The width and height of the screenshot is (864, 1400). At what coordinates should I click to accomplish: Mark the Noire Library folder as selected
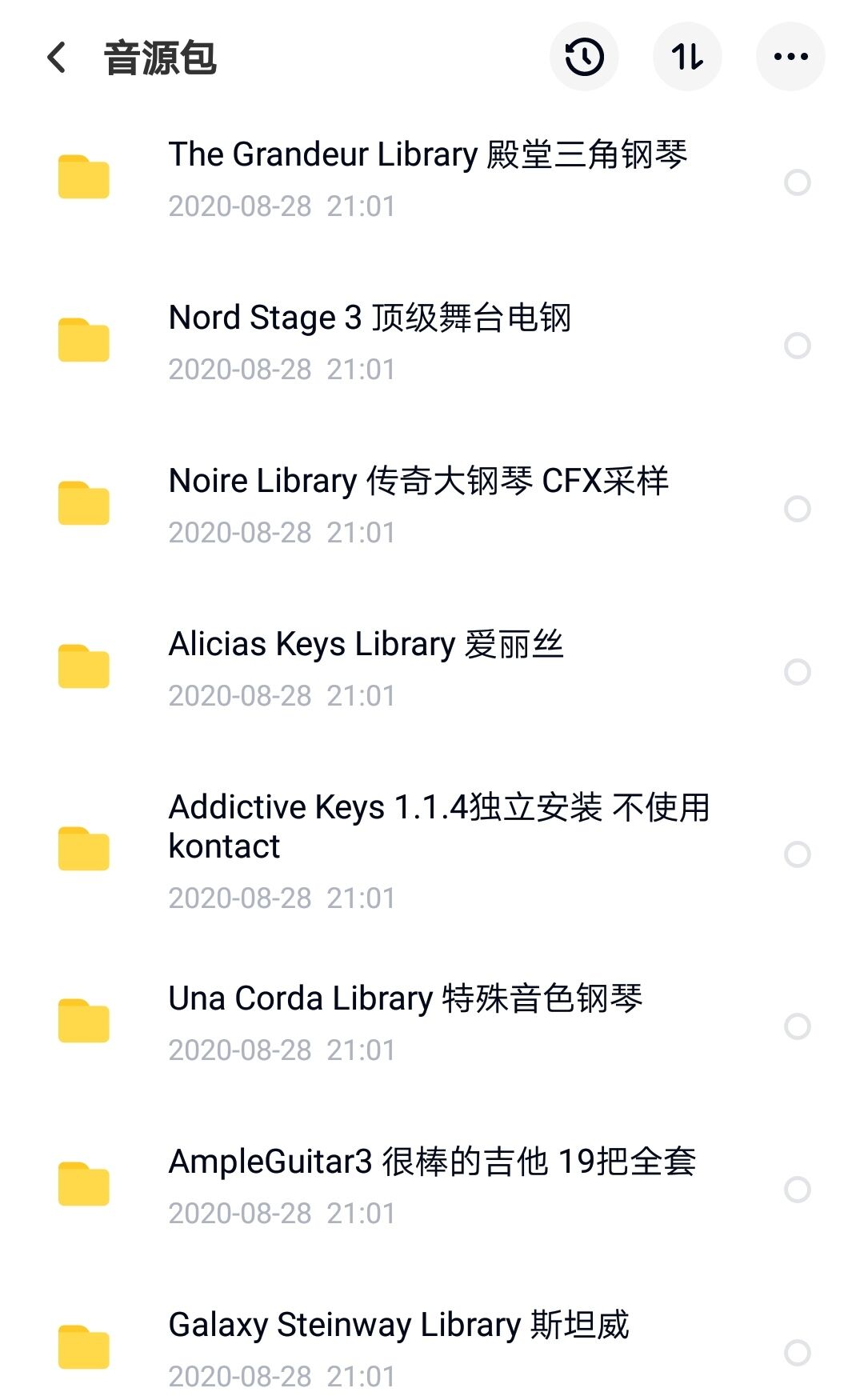798,509
